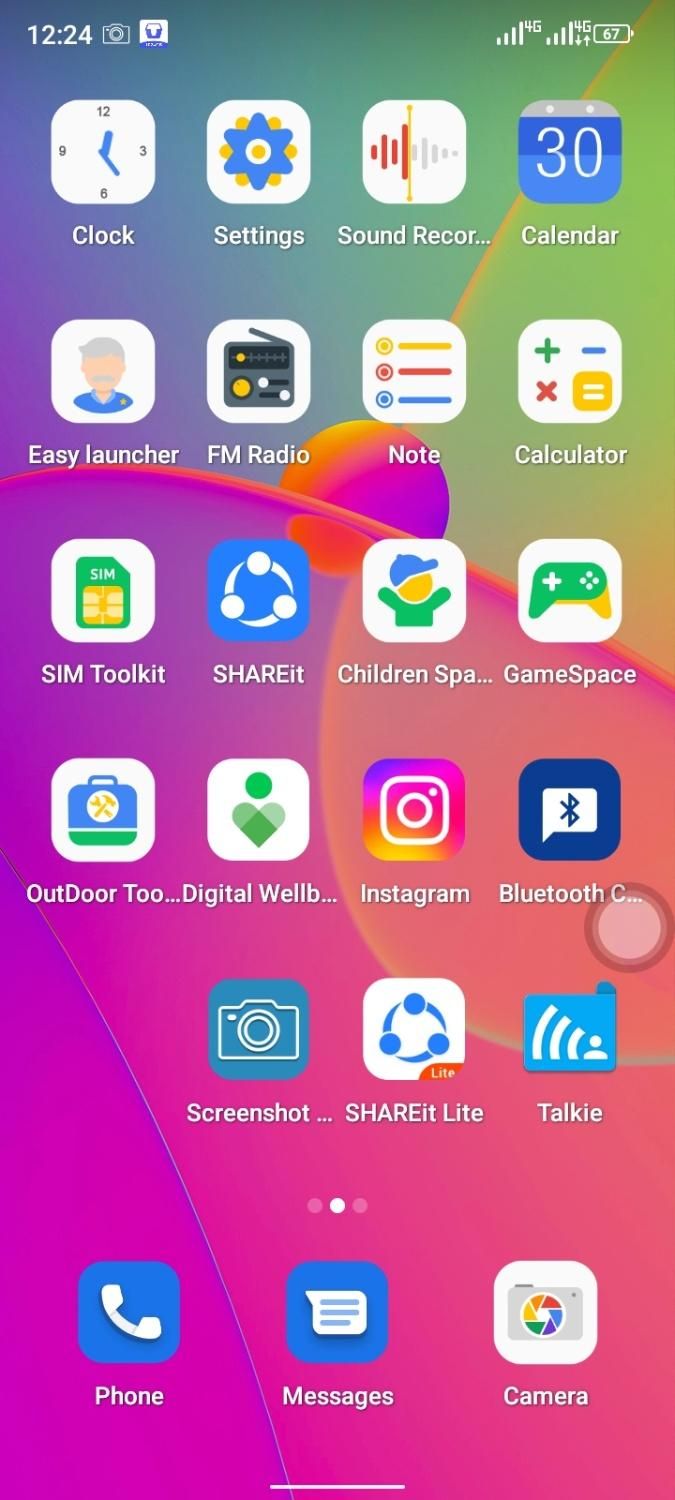Open the Note app

click(x=414, y=371)
